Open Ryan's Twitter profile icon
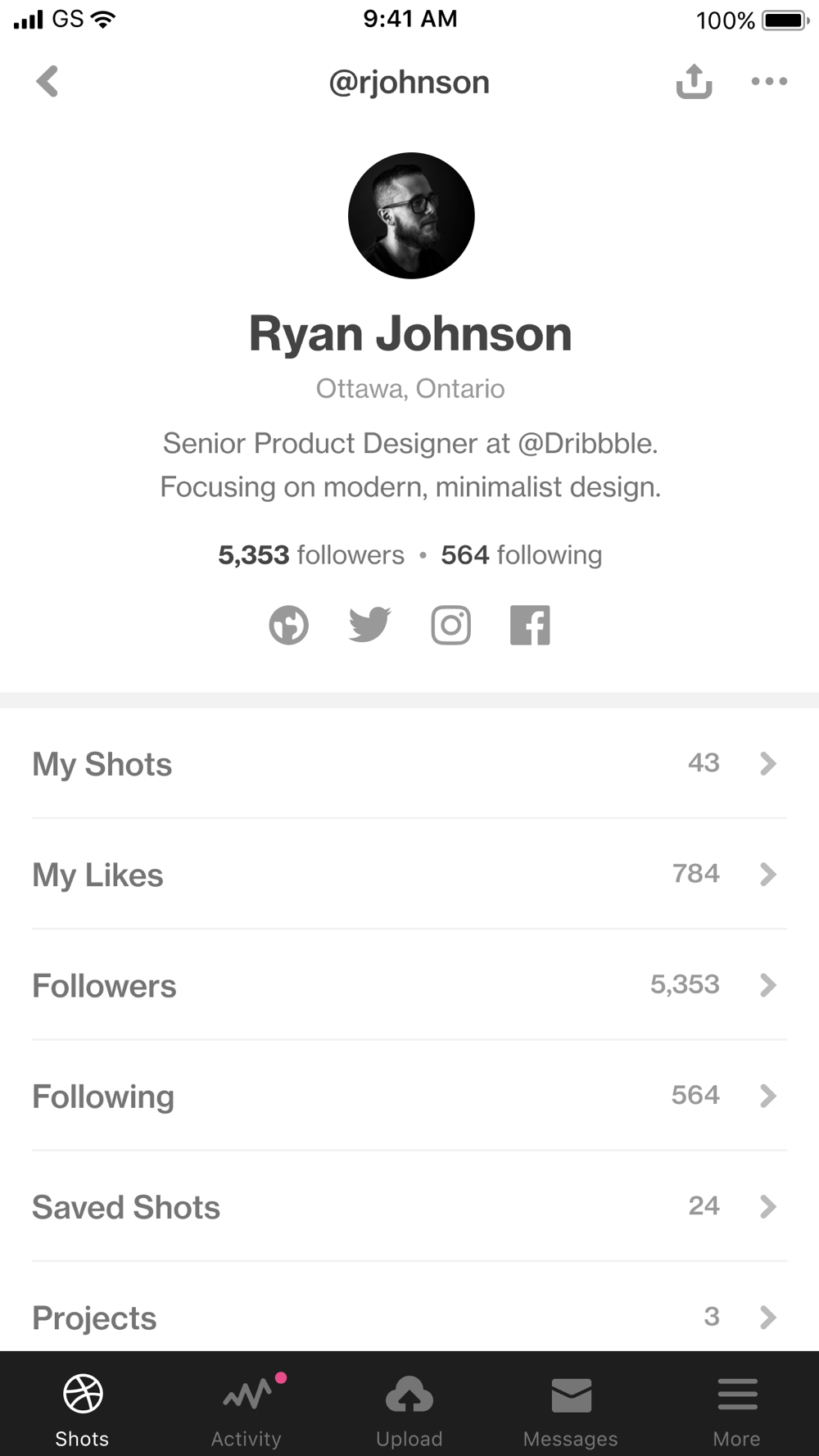Viewport: 819px width, 1456px height. click(369, 626)
